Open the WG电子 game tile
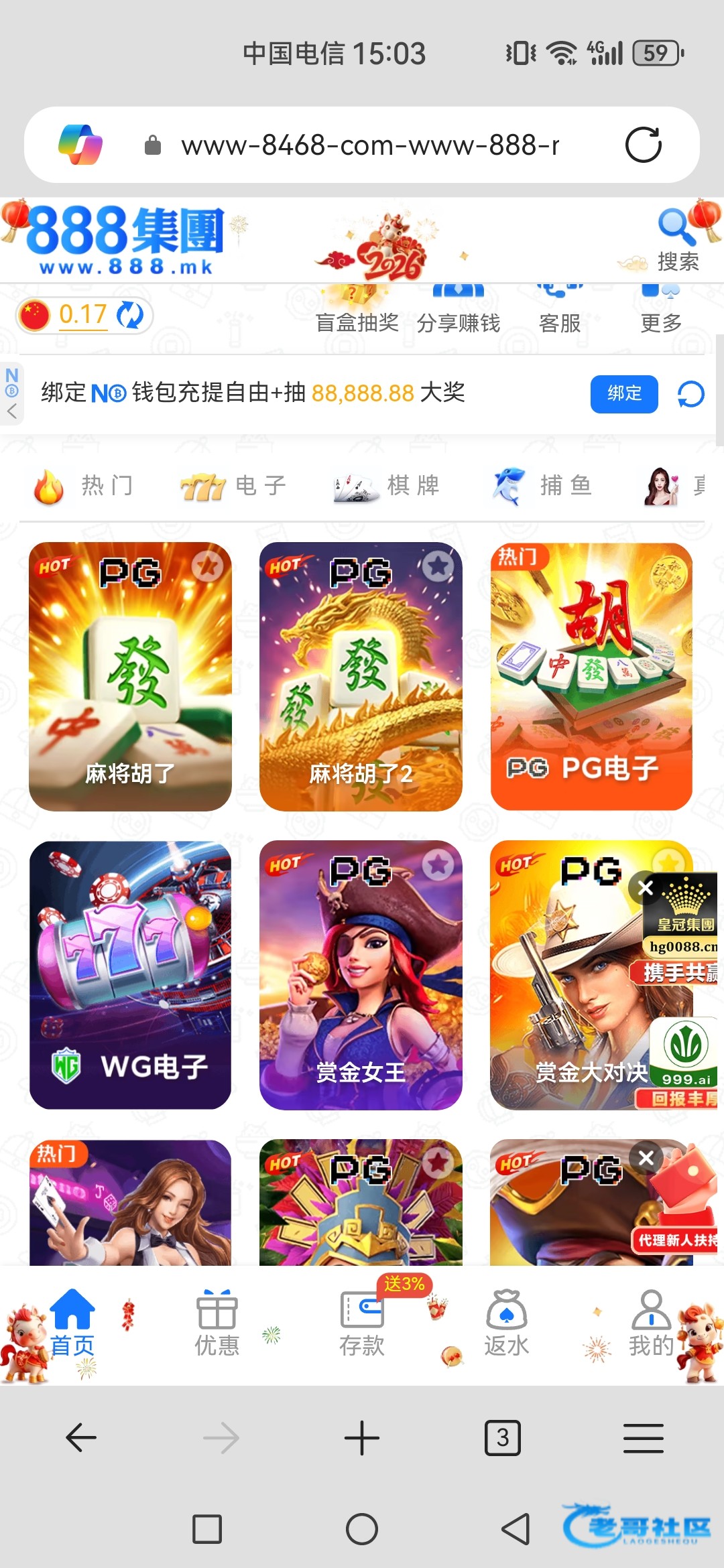724x1568 pixels. click(x=130, y=975)
